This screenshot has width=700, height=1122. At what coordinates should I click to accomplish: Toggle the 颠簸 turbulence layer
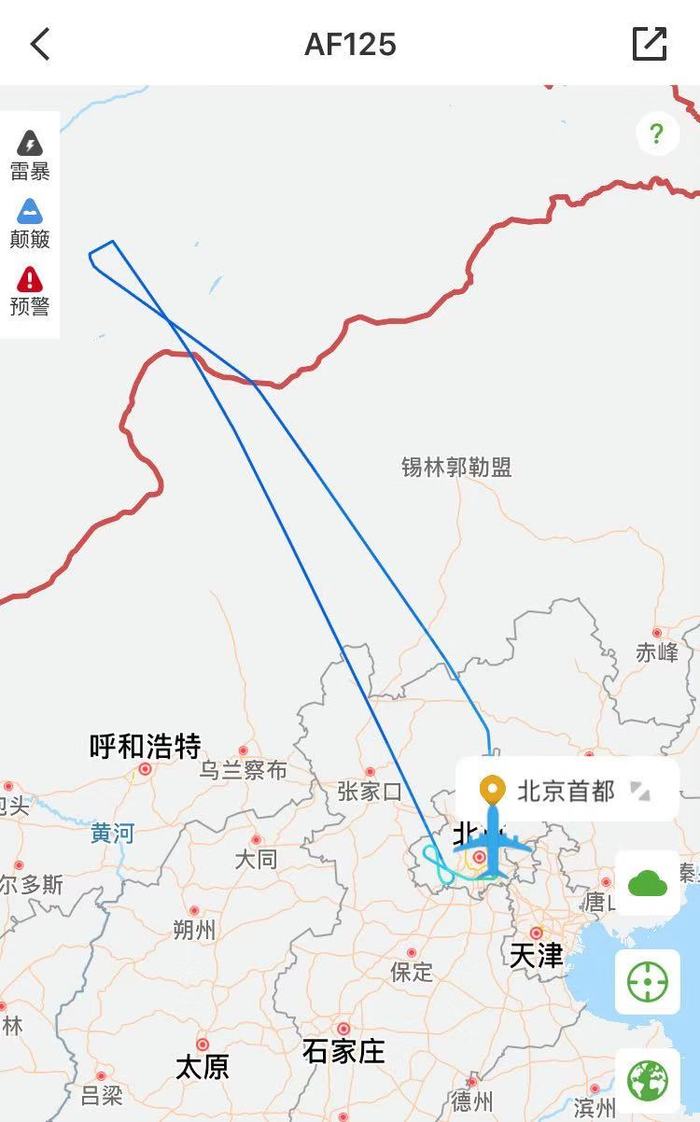(30, 222)
